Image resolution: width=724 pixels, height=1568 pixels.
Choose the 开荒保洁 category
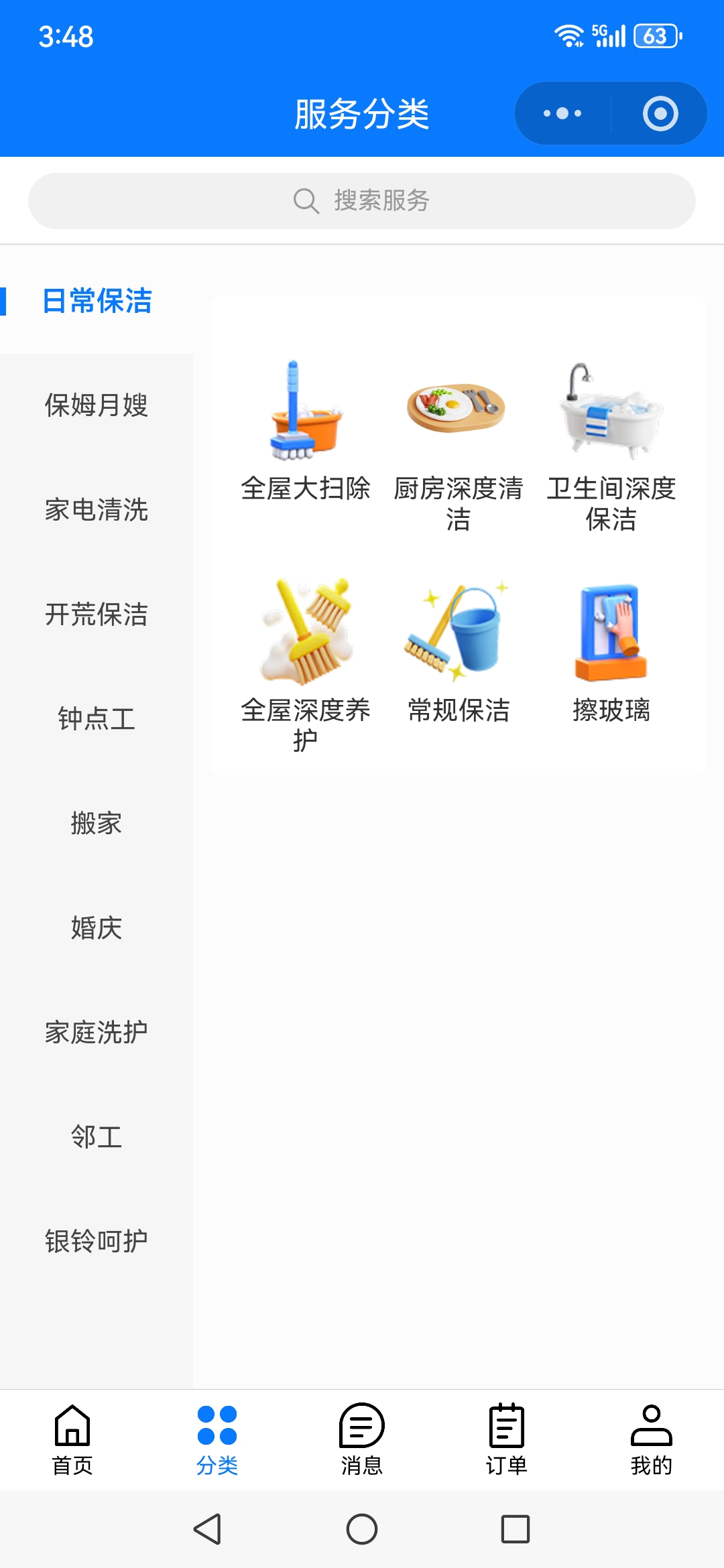click(97, 614)
